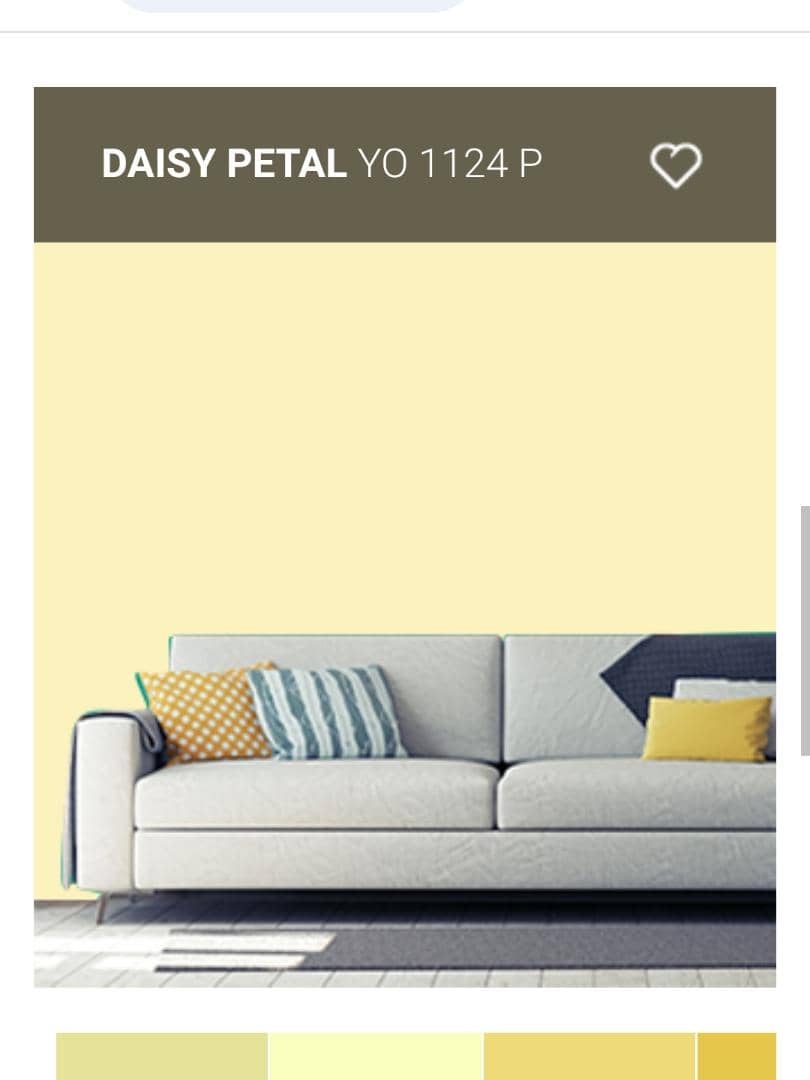This screenshot has height=1080, width=810.
Task: Select the pale cream-yellow color swatch
Action: [375, 1056]
